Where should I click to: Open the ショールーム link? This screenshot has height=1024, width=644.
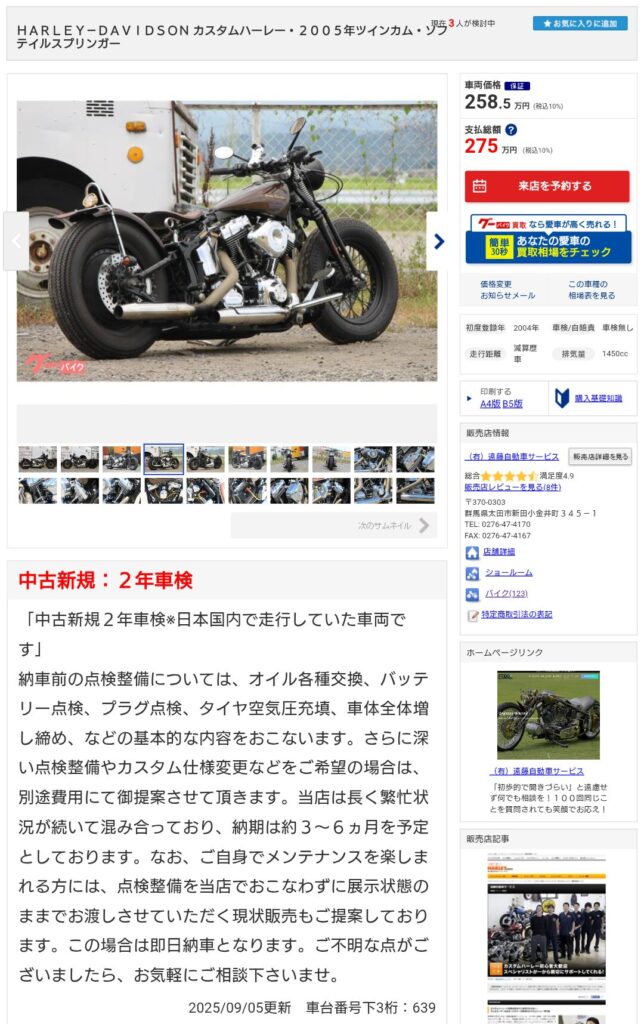[x=507, y=573]
